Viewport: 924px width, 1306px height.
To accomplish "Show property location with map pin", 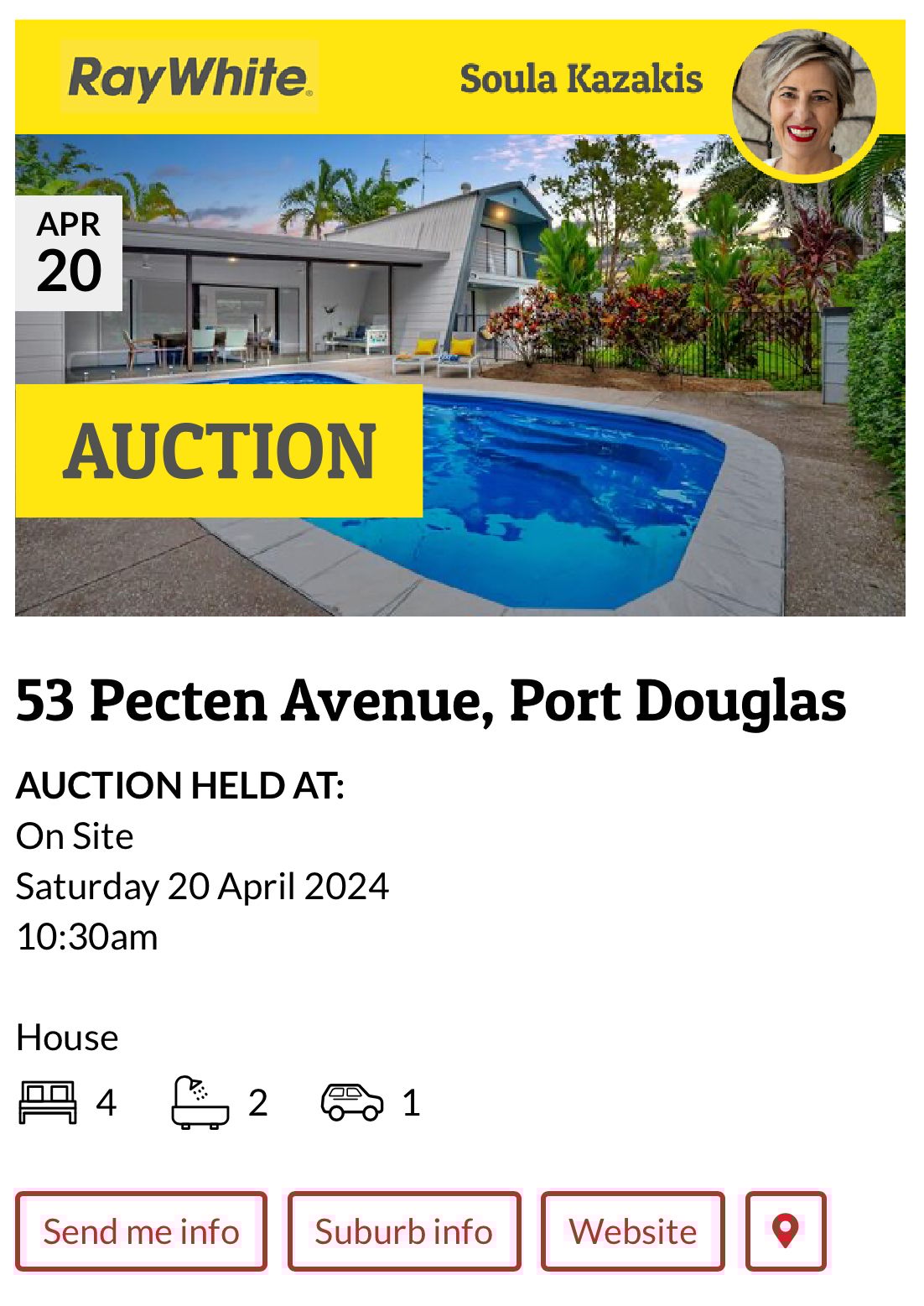I will pyautogui.click(x=786, y=1231).
